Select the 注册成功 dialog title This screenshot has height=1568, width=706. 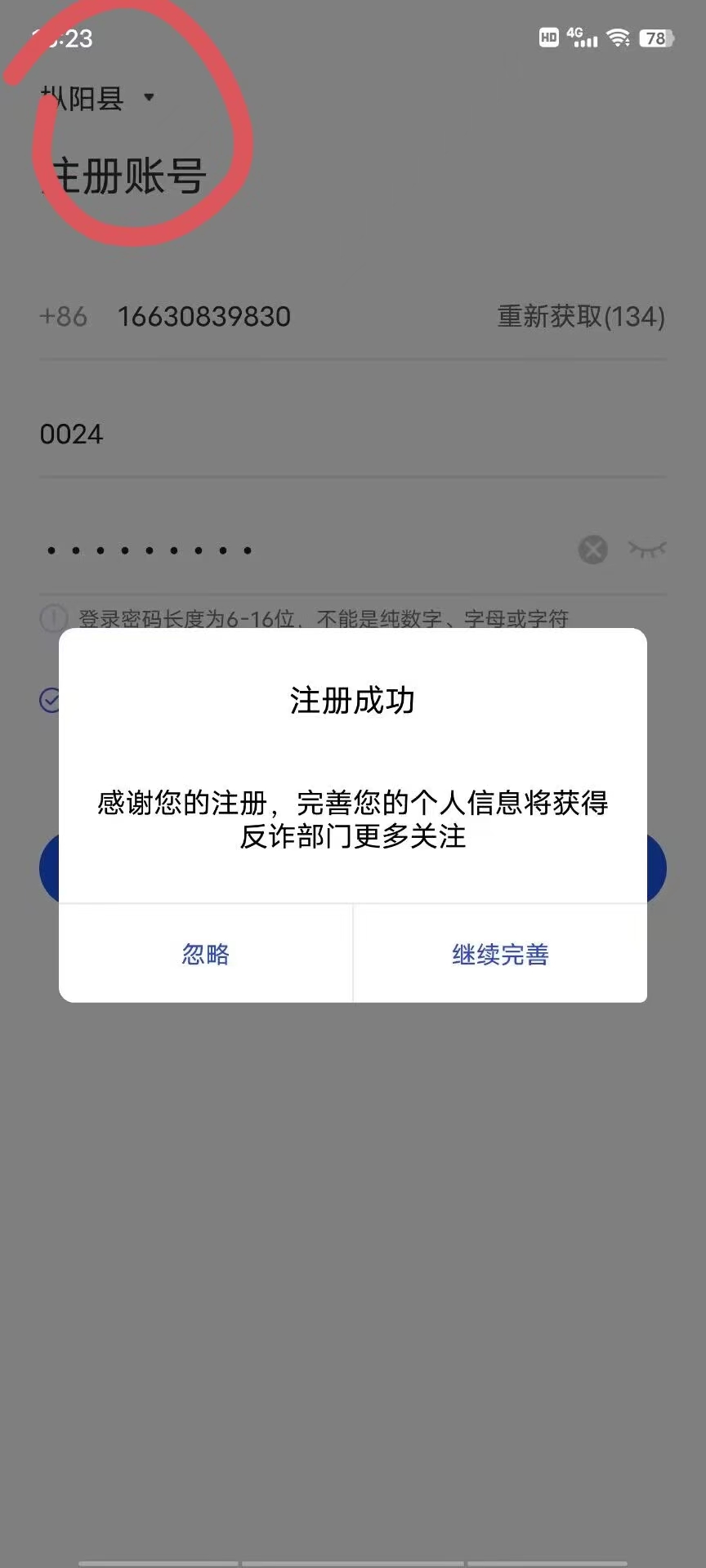[x=353, y=701]
